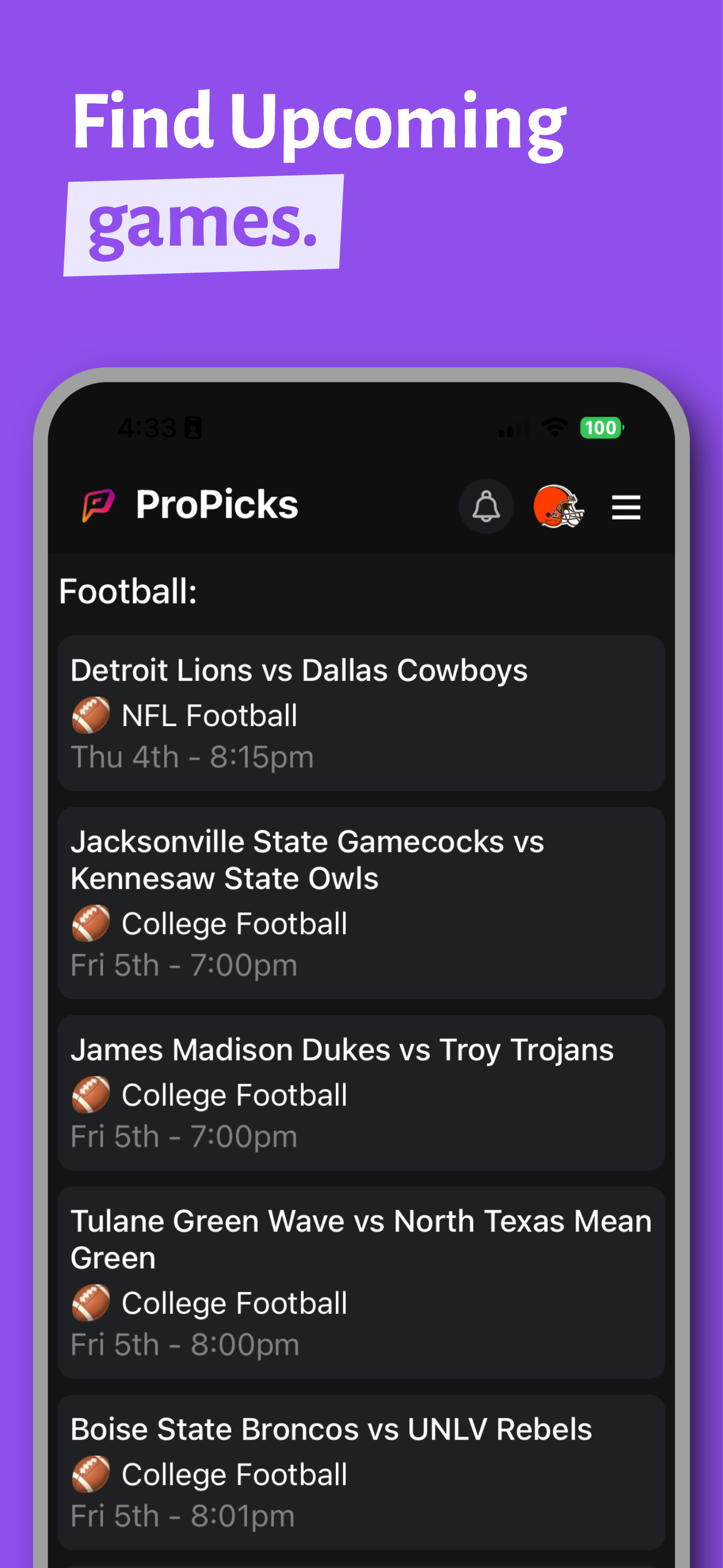
Task: Open notifications via the bell icon
Action: [x=486, y=507]
